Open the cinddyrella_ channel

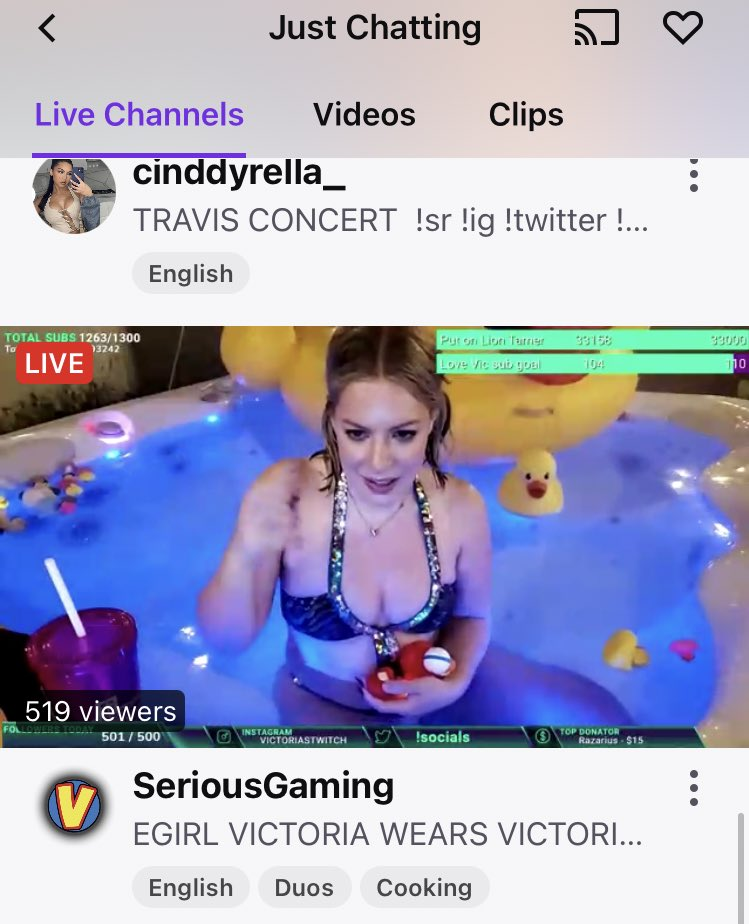[x=239, y=174]
